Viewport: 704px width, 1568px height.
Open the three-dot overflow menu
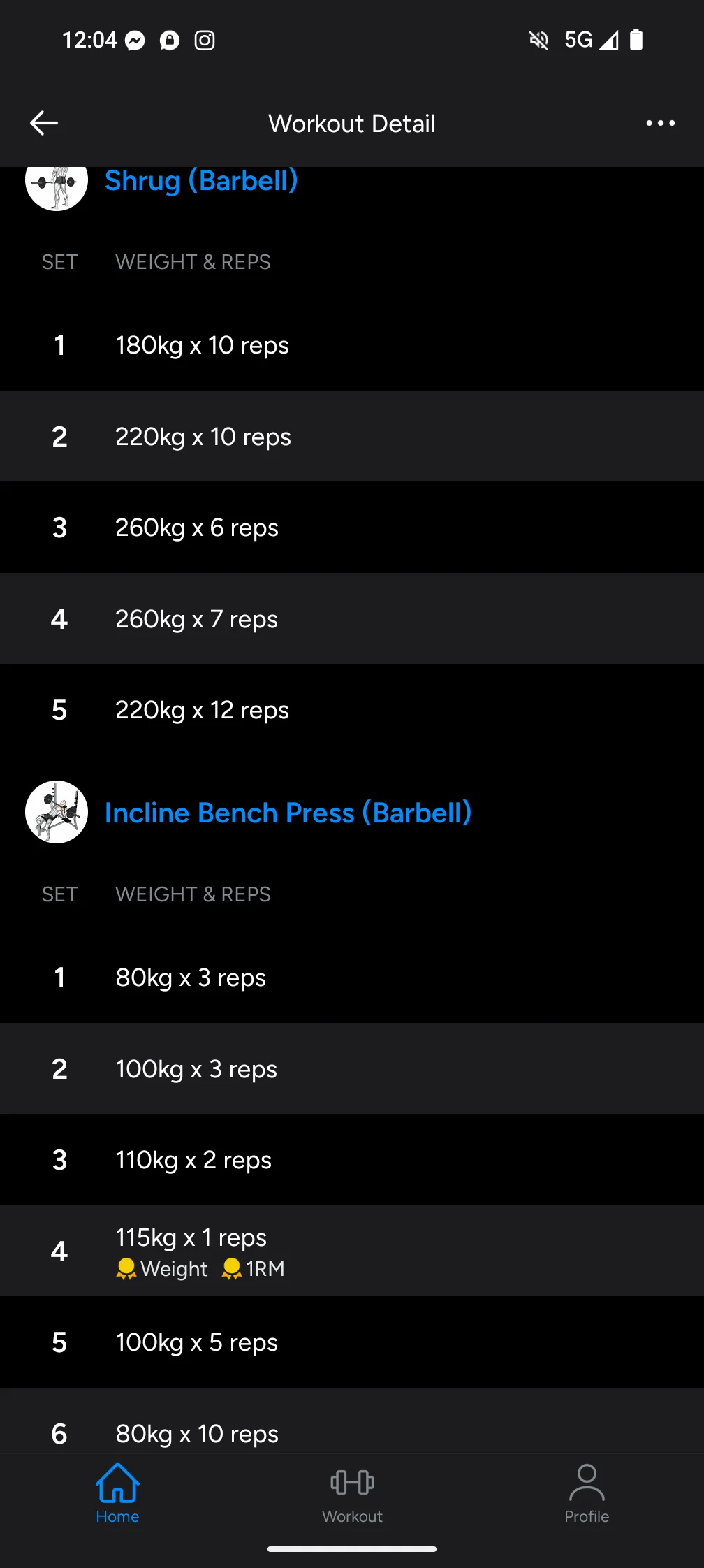point(660,123)
